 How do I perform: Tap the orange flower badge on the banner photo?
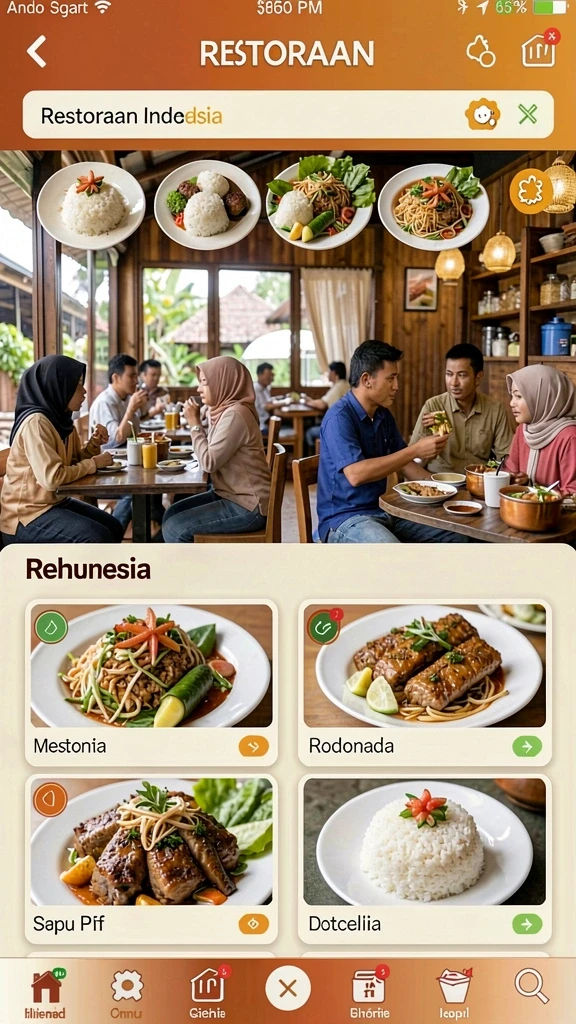pos(531,191)
